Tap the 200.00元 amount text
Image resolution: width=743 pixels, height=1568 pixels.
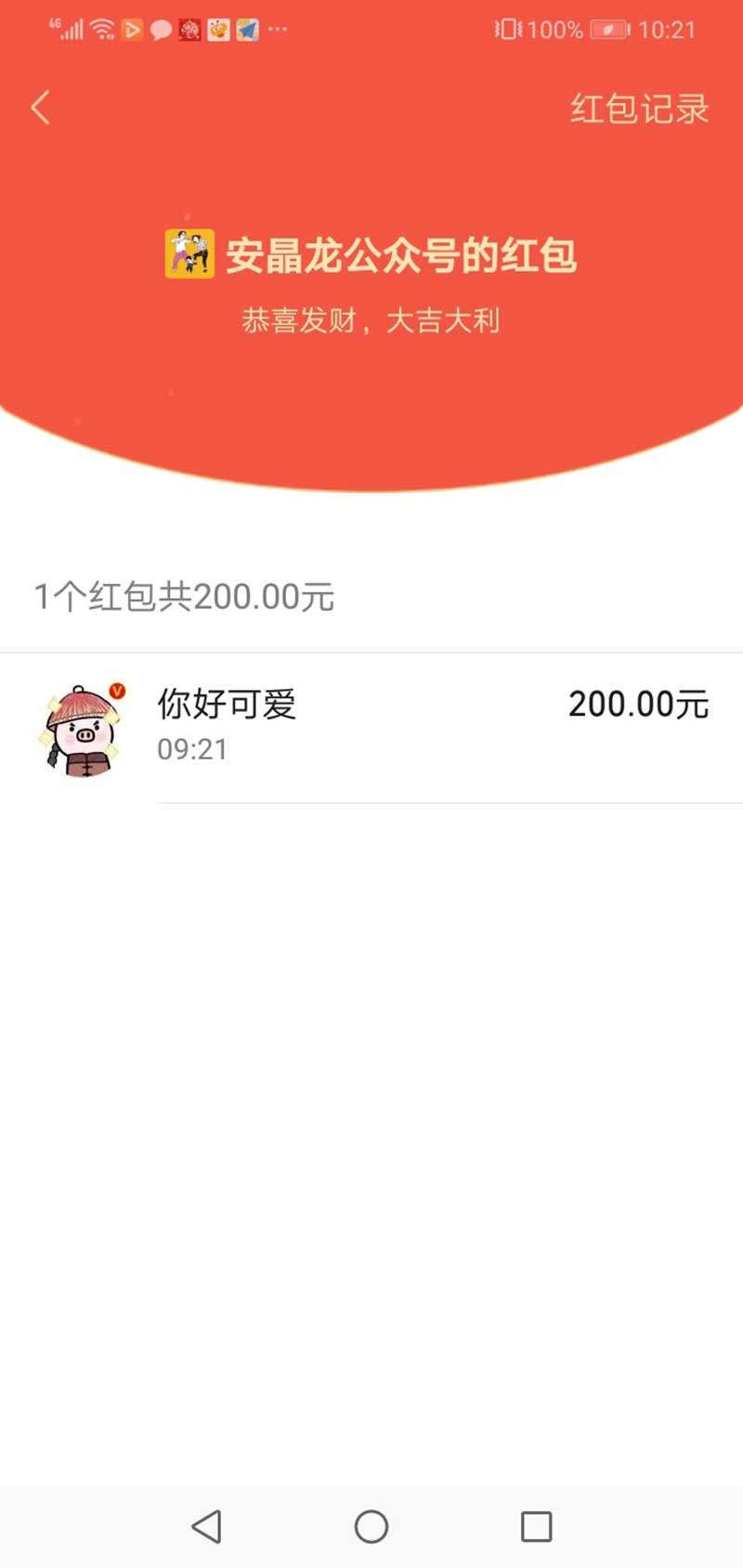click(639, 704)
